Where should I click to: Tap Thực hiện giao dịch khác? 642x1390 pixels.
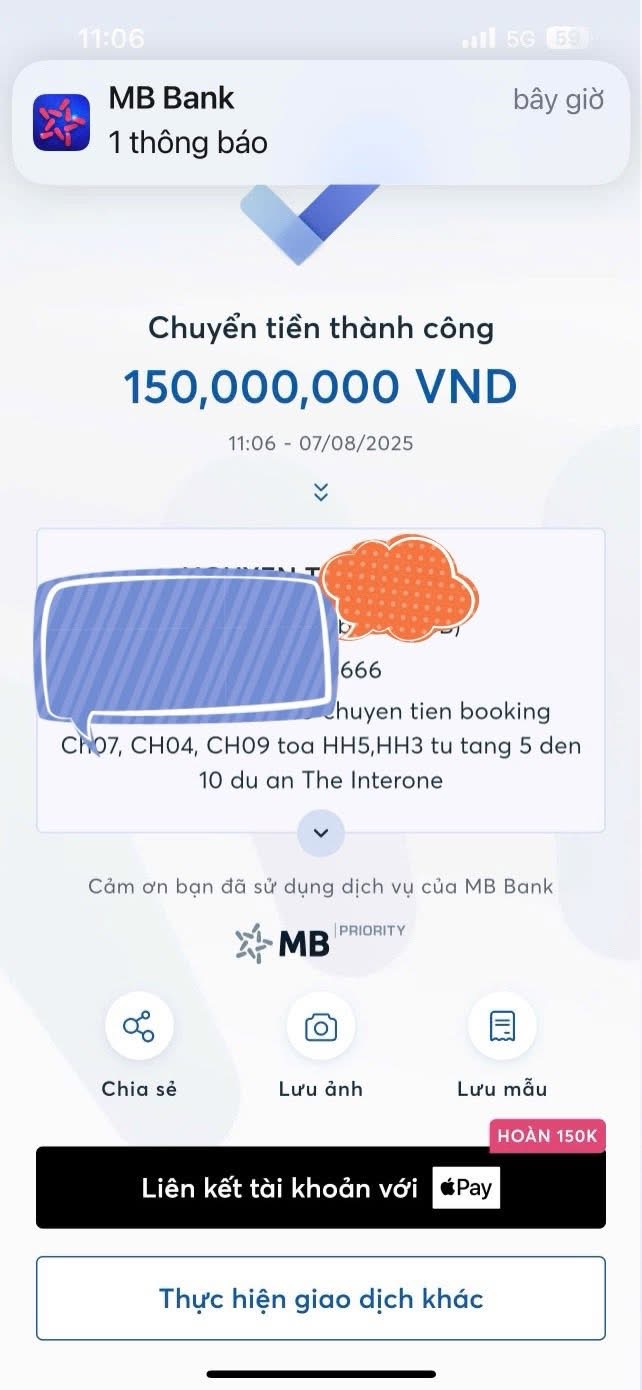(320, 1298)
